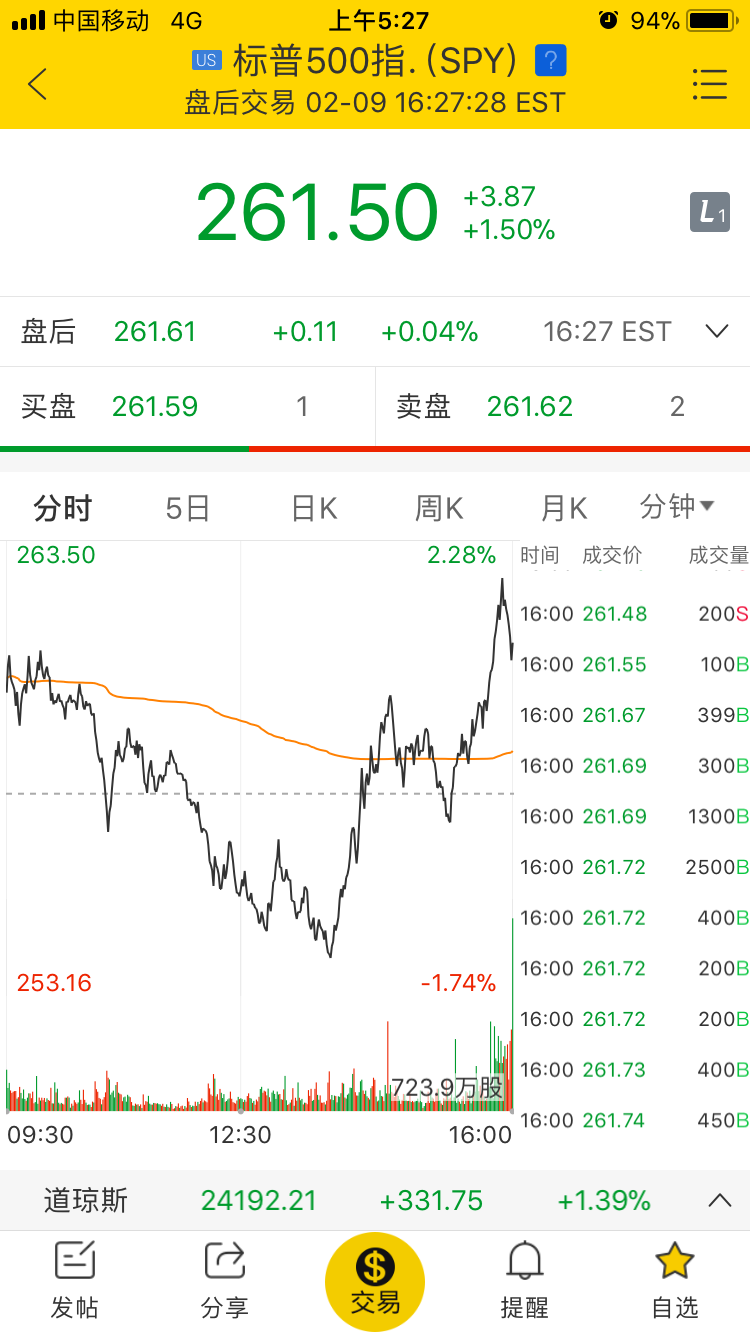Expand the 盘后 after-hours row chevron
The image size is (750, 1334).
[717, 331]
